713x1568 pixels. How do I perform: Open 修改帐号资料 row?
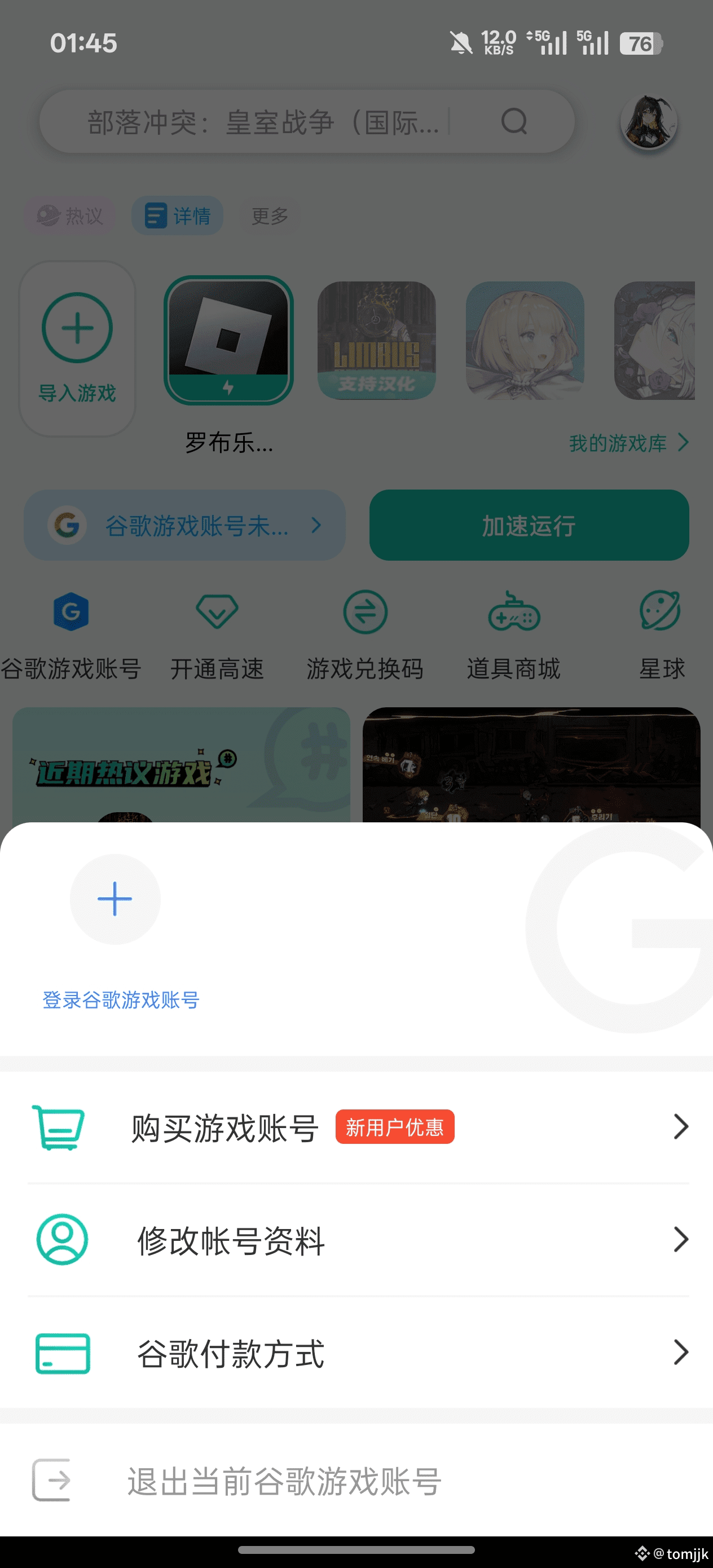(356, 1240)
